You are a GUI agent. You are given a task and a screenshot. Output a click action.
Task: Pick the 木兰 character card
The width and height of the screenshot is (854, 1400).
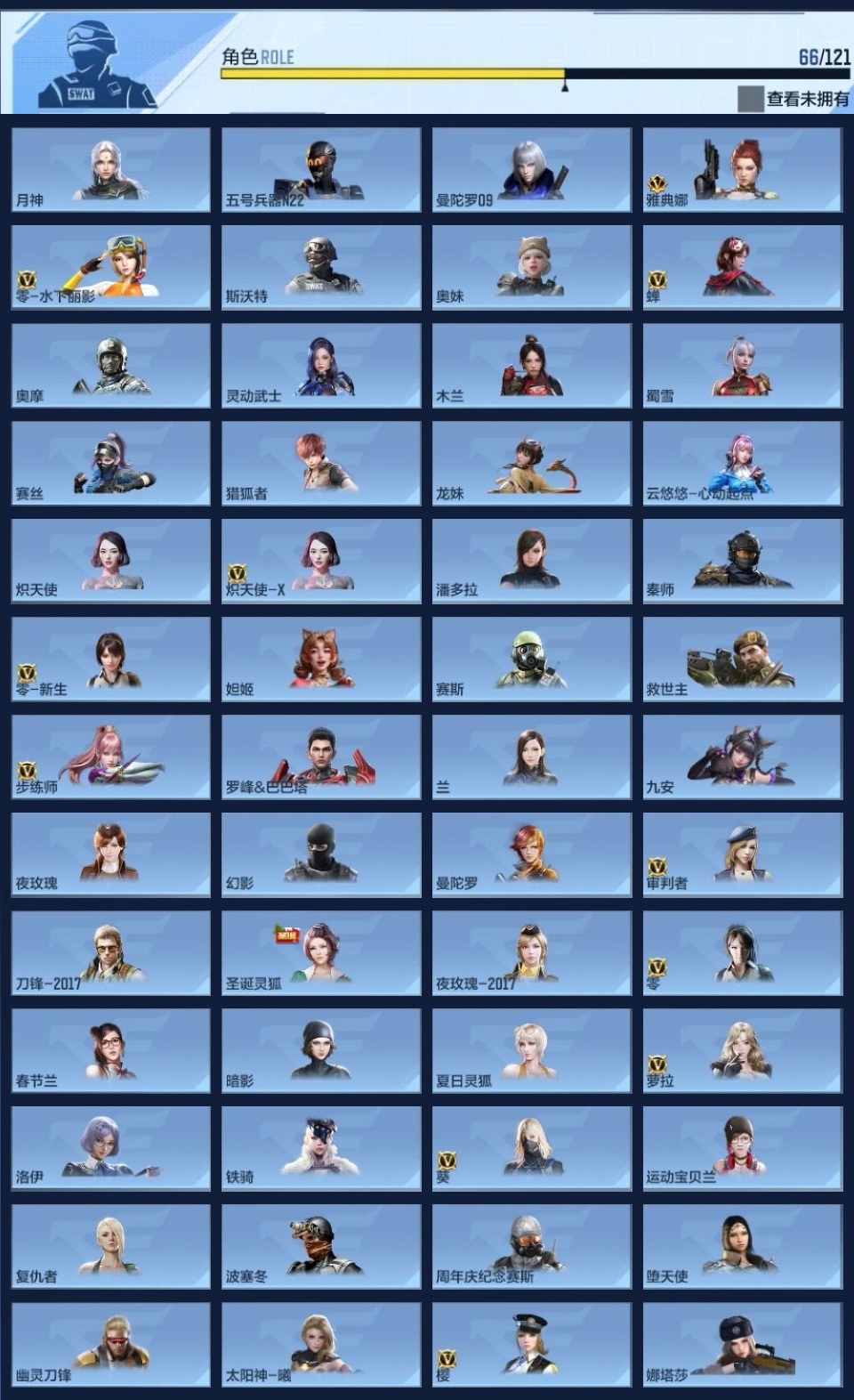click(x=532, y=365)
